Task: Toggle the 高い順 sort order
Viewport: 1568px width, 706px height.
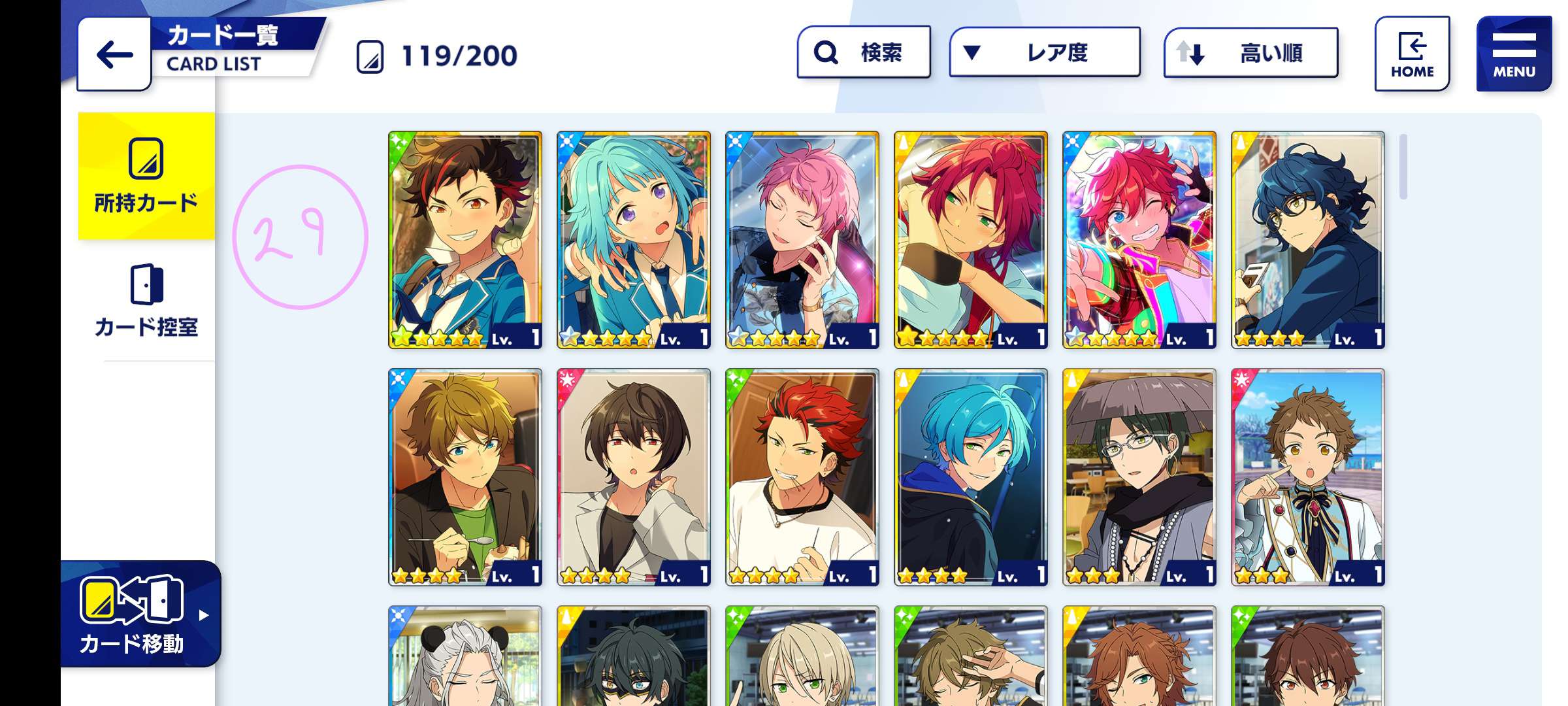Action: coord(1250,52)
